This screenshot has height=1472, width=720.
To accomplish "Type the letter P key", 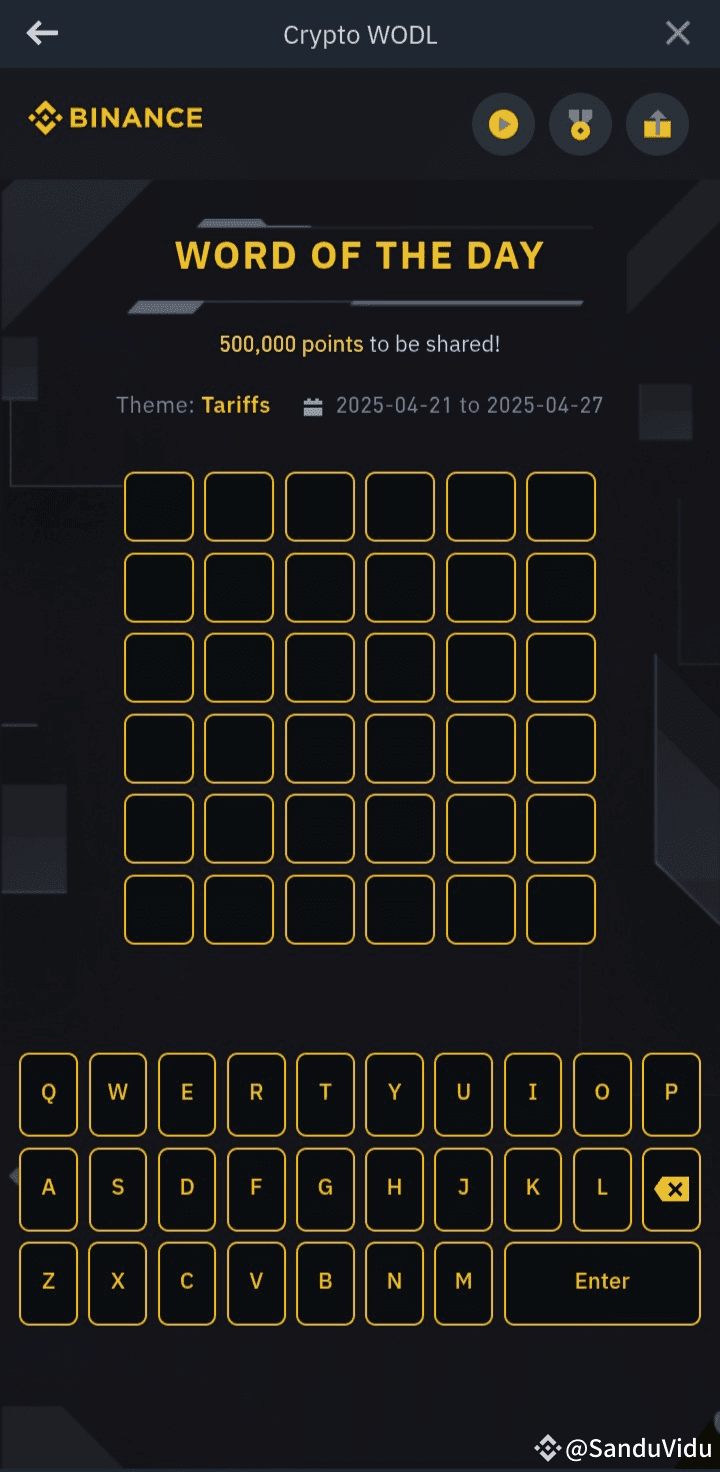I will coord(671,1093).
